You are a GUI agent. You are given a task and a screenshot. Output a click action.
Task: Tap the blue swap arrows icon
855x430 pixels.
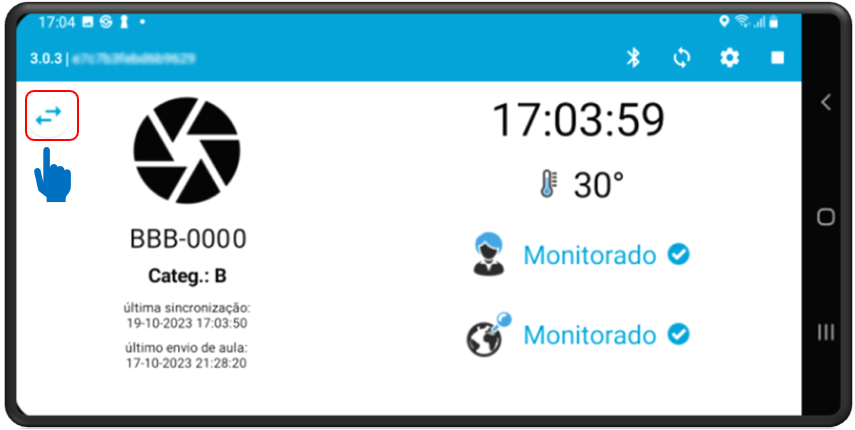pos(49,116)
